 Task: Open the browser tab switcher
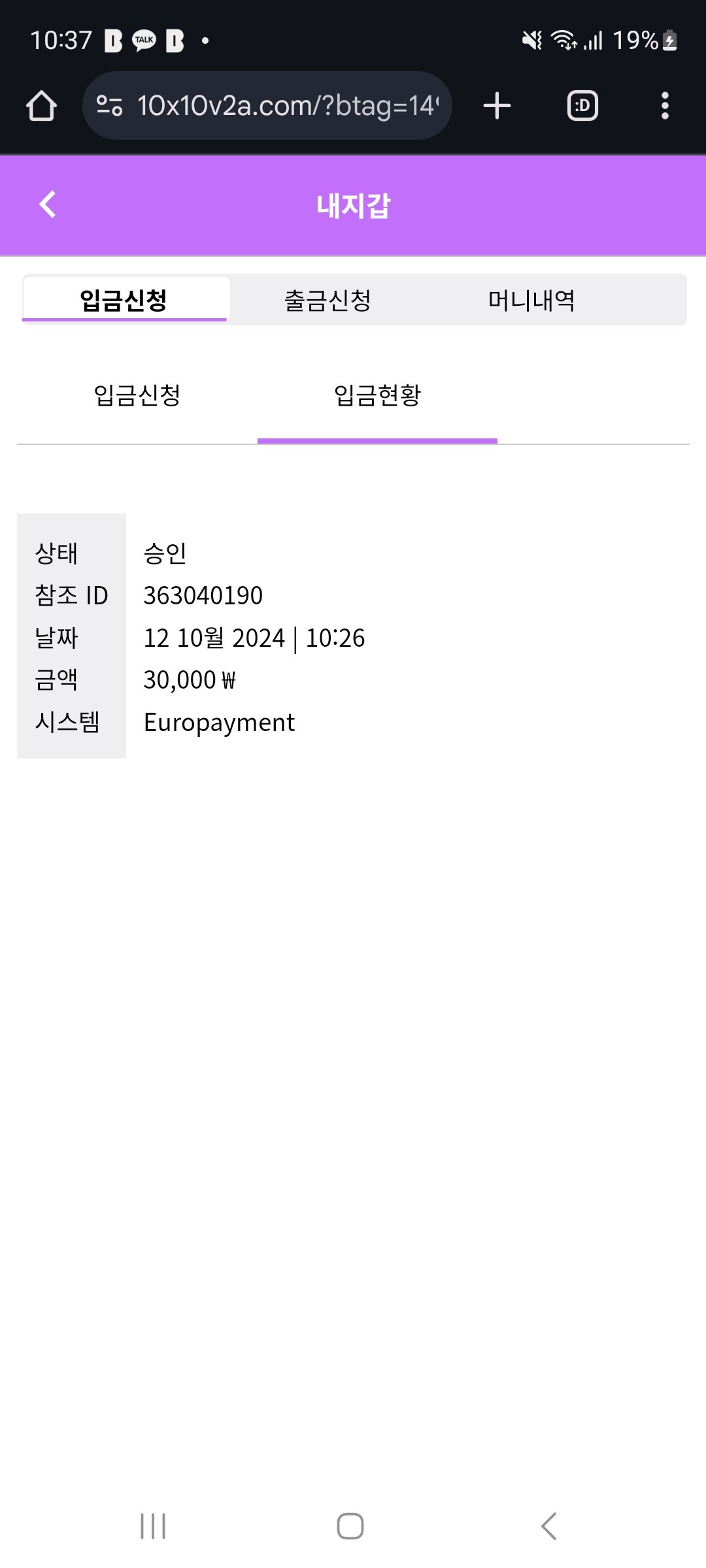(x=582, y=106)
